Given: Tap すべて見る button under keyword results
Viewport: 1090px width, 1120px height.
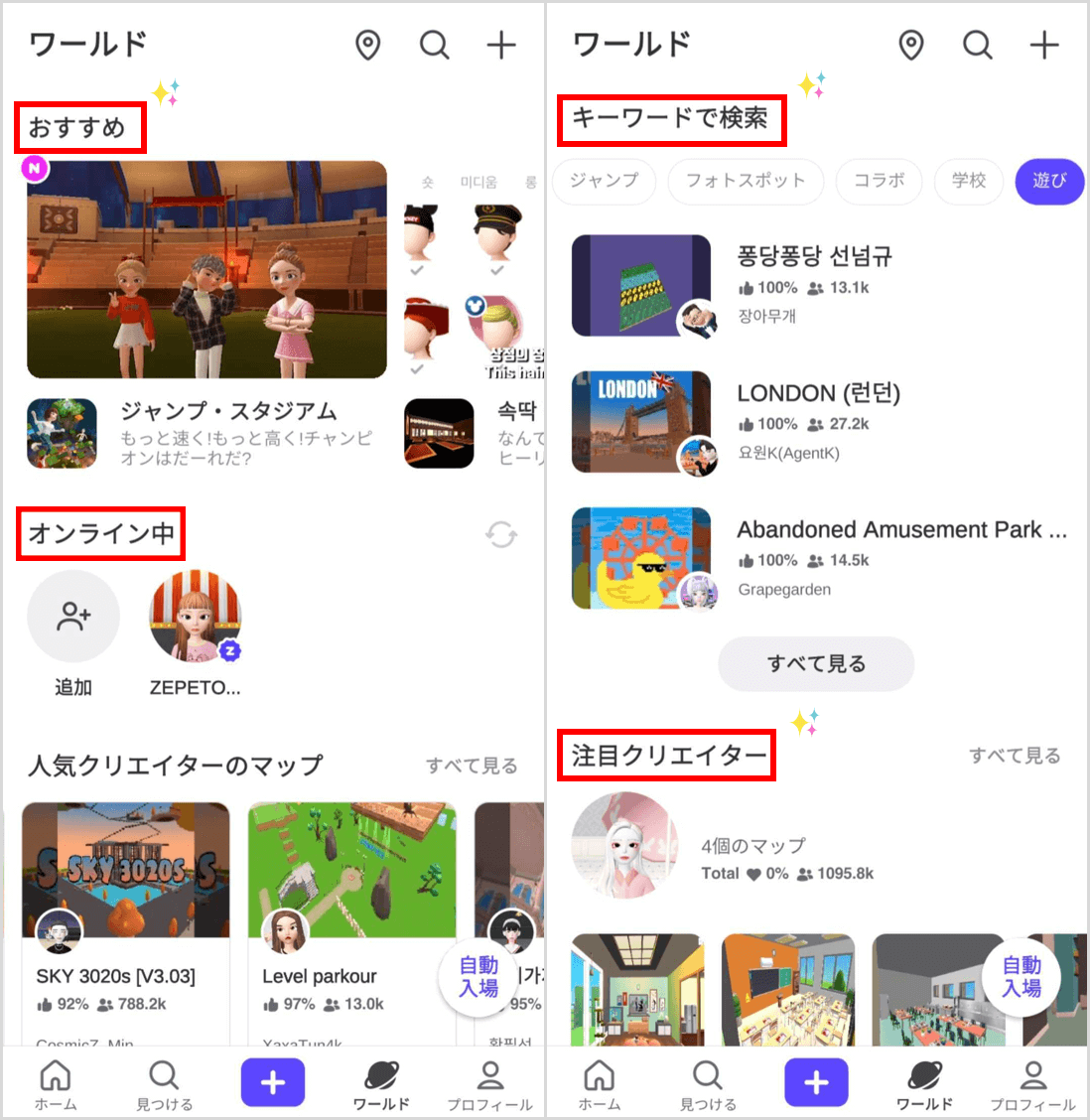Looking at the screenshot, I should 816,663.
